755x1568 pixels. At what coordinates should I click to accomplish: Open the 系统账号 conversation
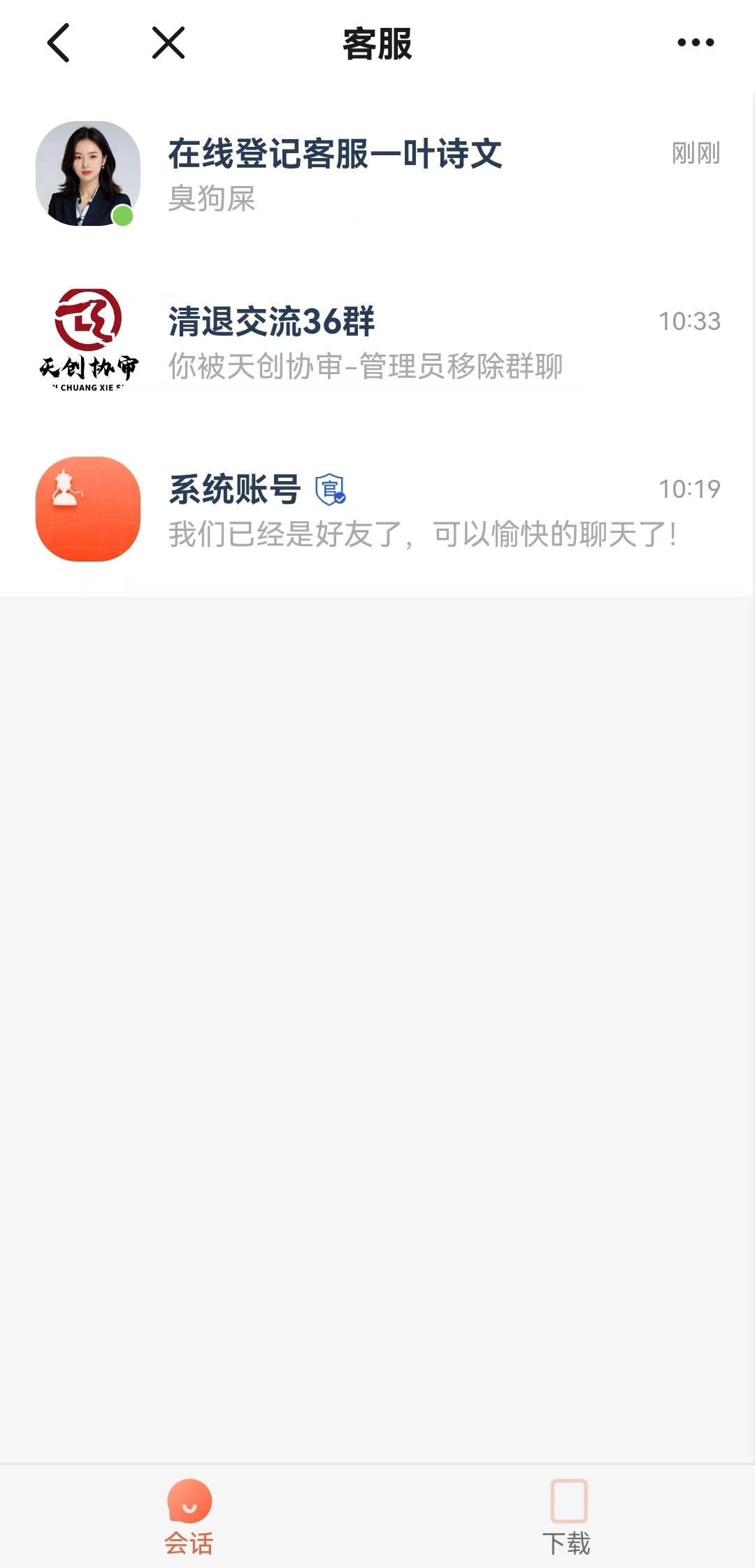point(377,509)
